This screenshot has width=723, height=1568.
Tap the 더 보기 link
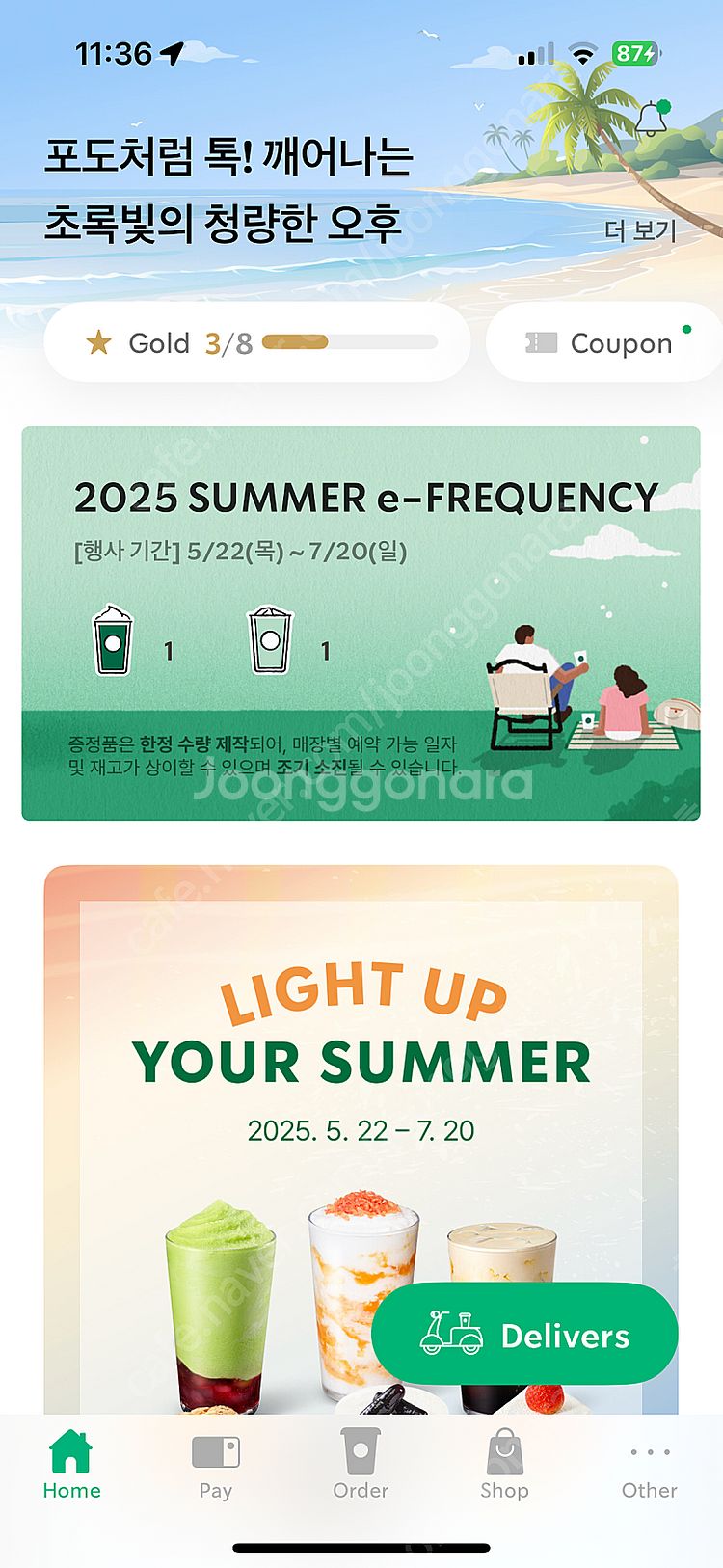click(x=640, y=230)
